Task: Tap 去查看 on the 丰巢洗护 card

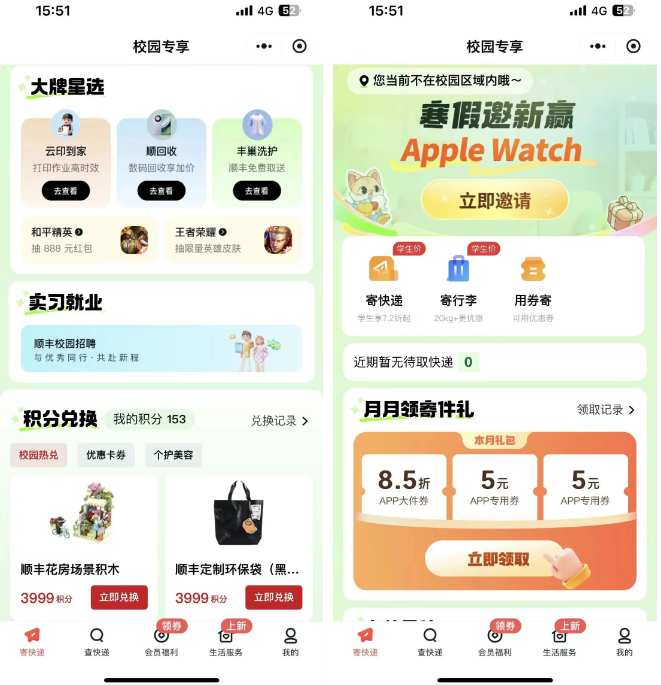Action: (257, 191)
